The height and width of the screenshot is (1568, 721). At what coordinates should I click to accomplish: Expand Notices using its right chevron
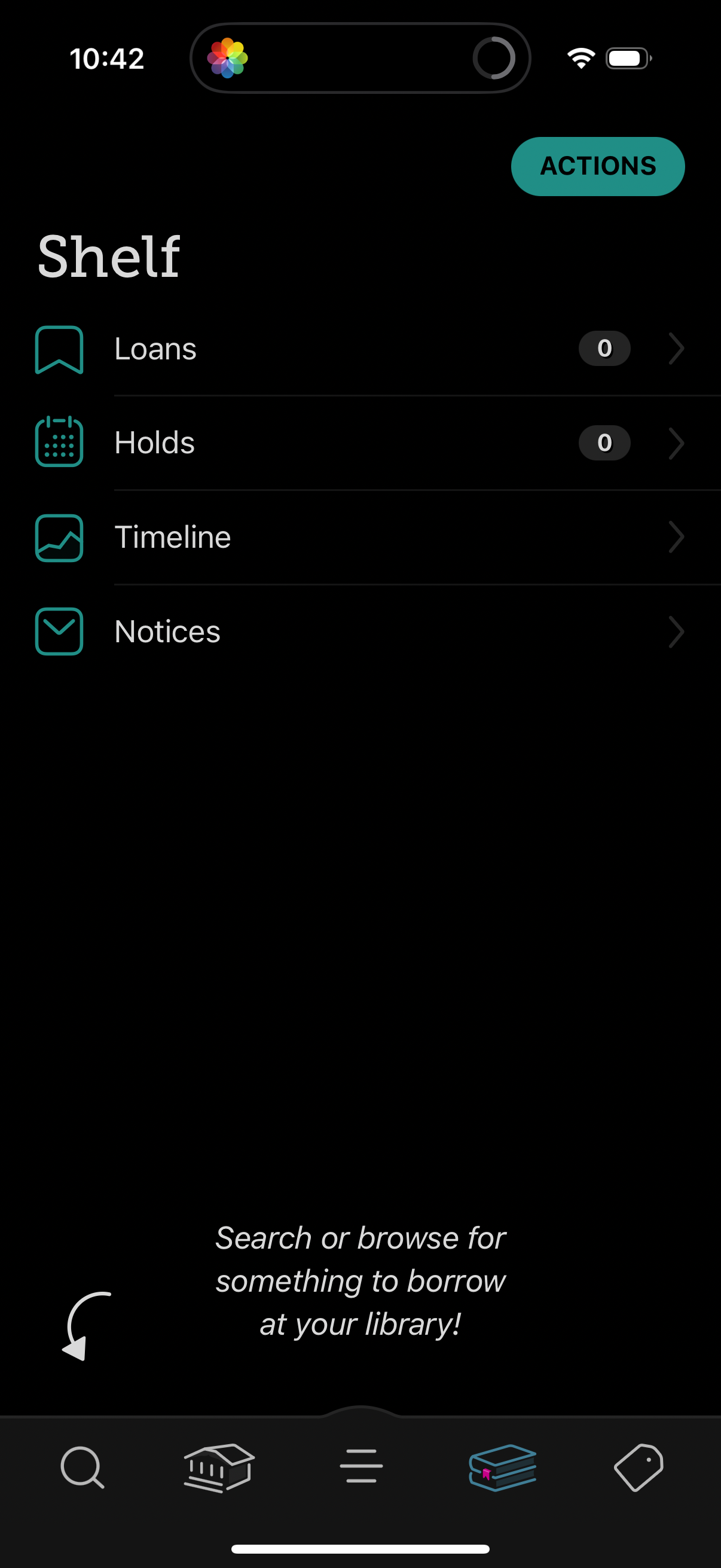(x=677, y=632)
